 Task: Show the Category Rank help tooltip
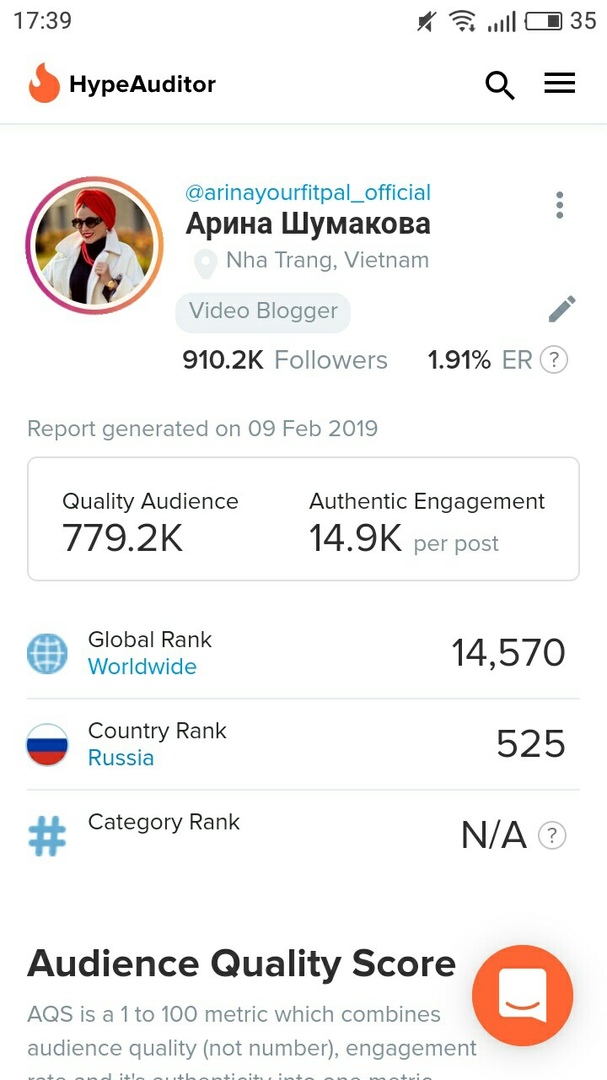[552, 835]
